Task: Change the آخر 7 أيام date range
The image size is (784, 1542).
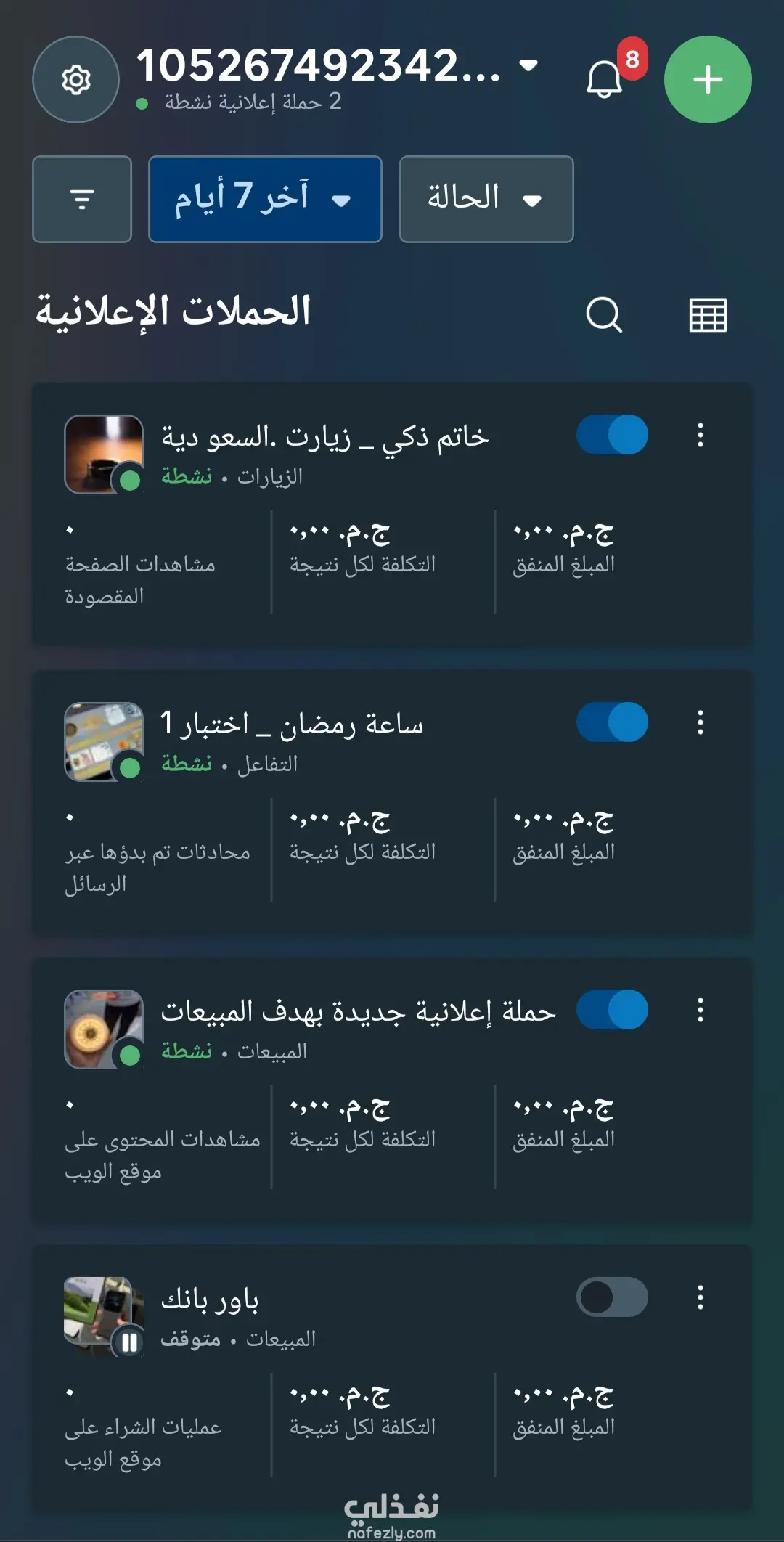Action: pos(265,199)
